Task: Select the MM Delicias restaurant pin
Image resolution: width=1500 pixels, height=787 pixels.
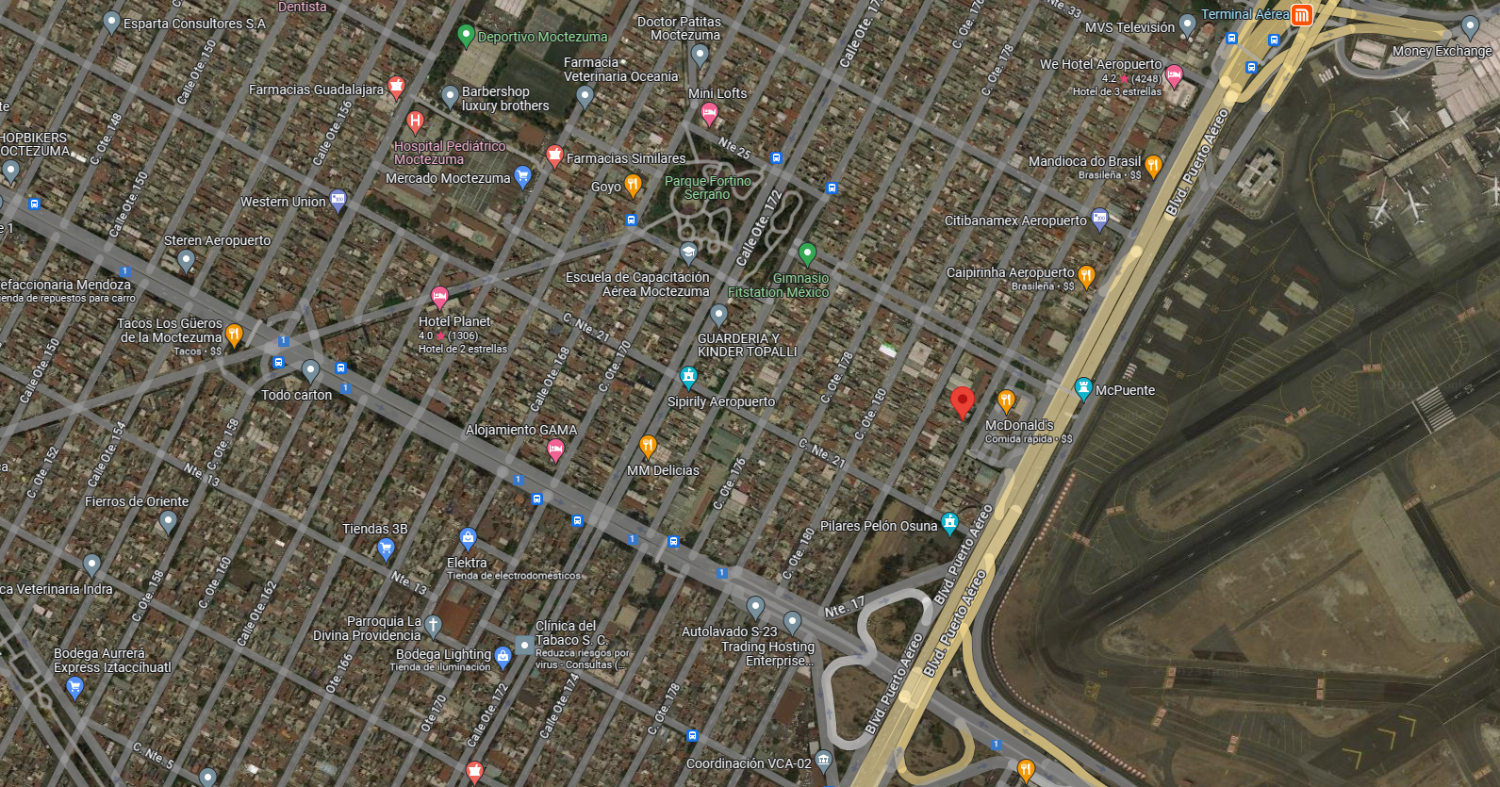Action: coord(648,446)
